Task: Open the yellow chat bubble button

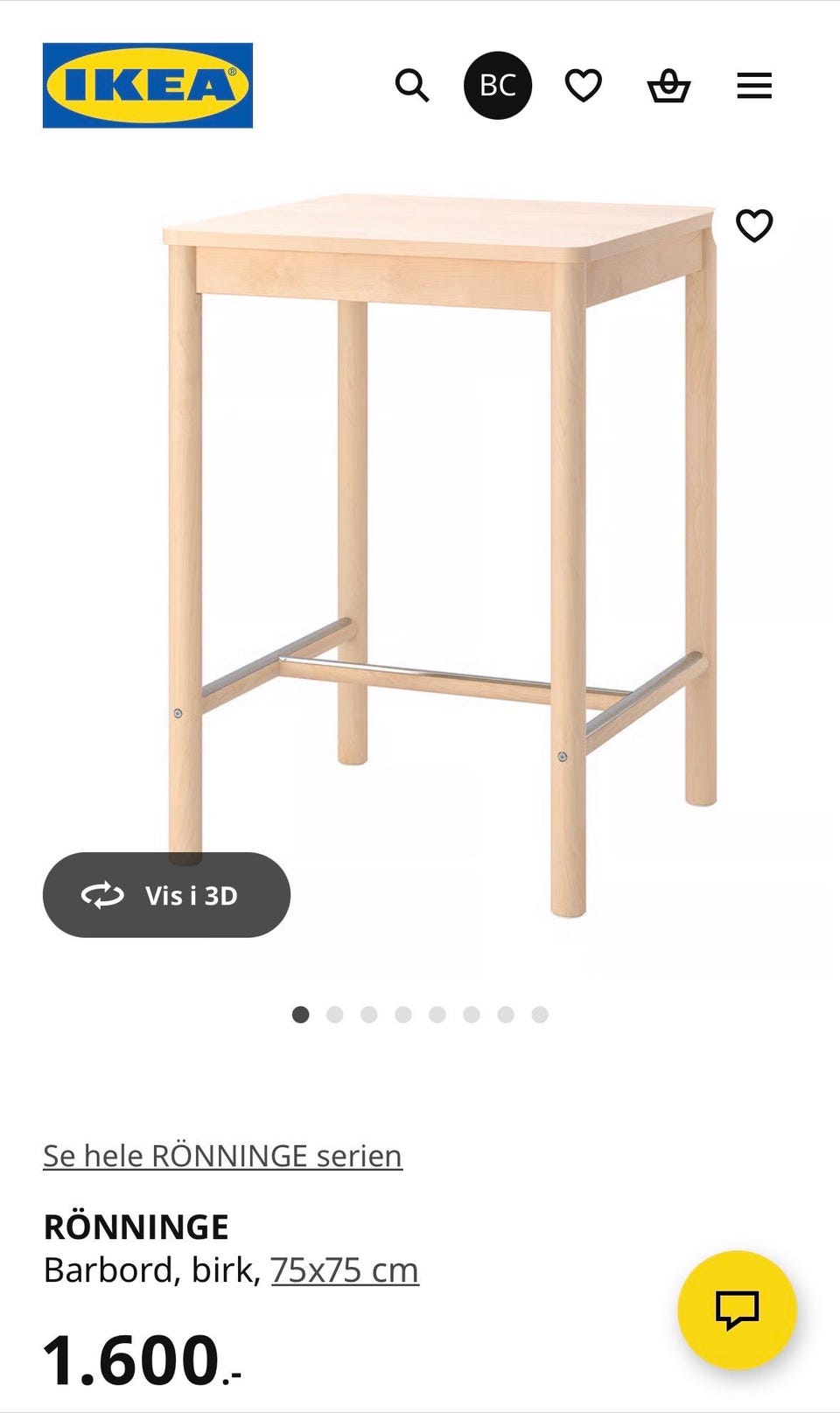Action: [738, 1310]
